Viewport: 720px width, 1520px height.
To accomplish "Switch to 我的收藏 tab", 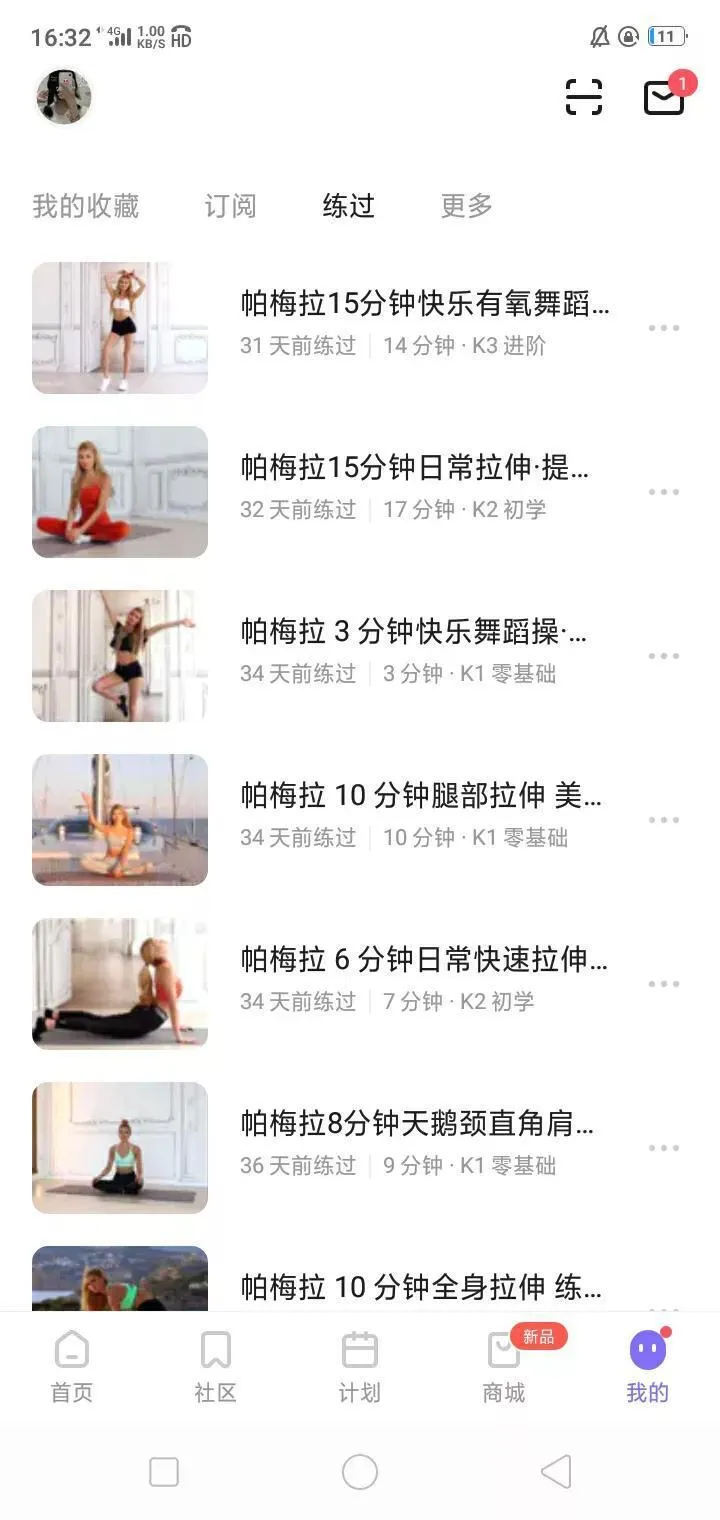I will [x=86, y=206].
